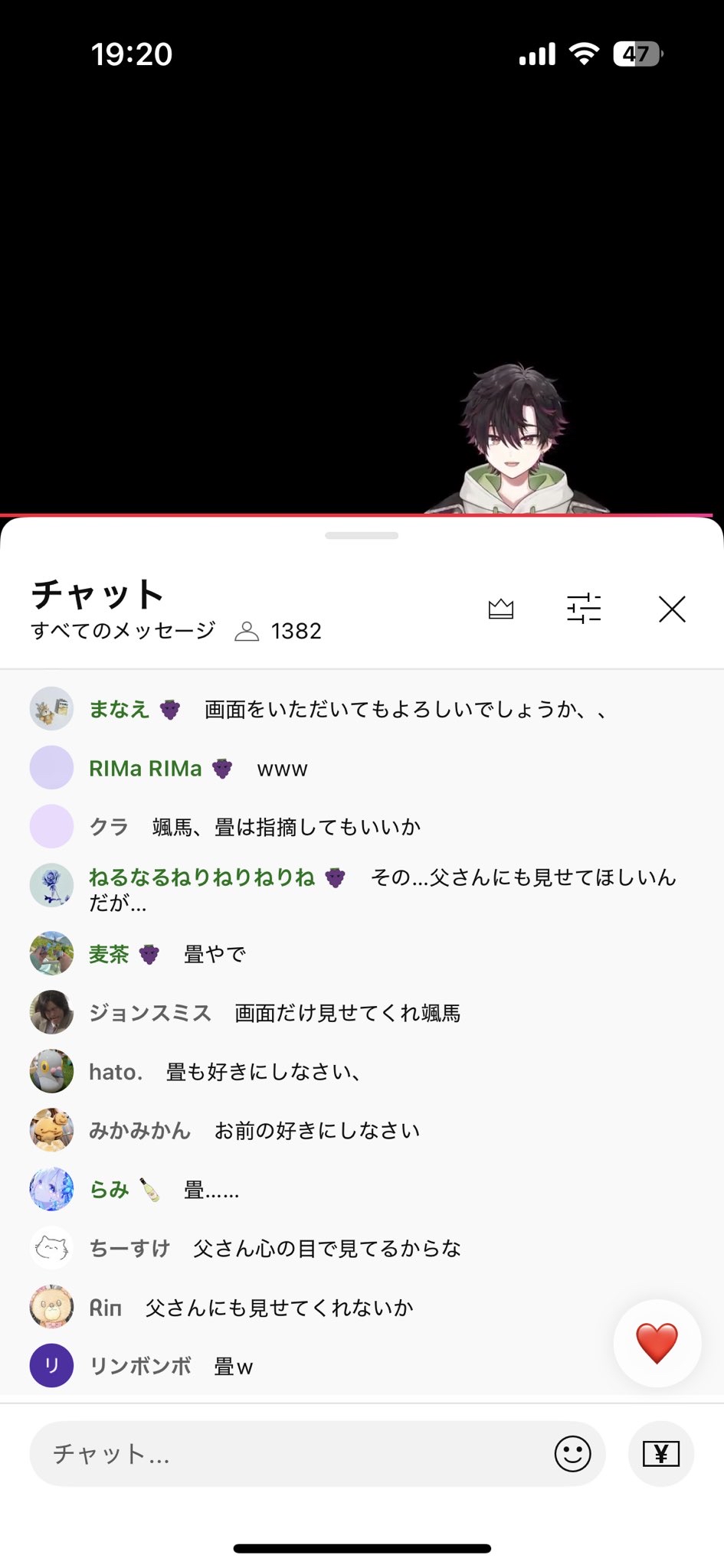Focus the チャット message input field
724x1568 pixels.
pos(291,1453)
